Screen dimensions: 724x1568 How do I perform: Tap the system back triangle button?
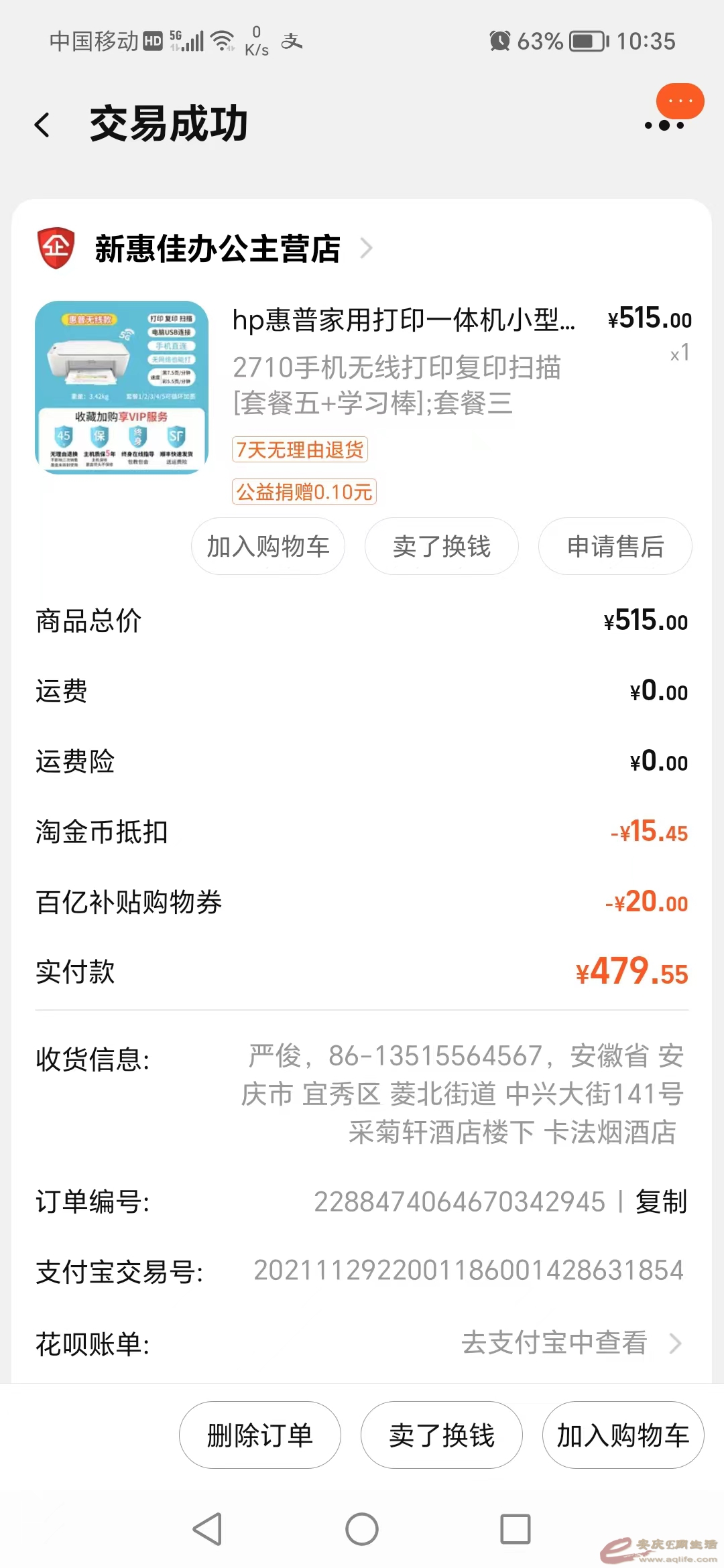[x=208, y=1529]
